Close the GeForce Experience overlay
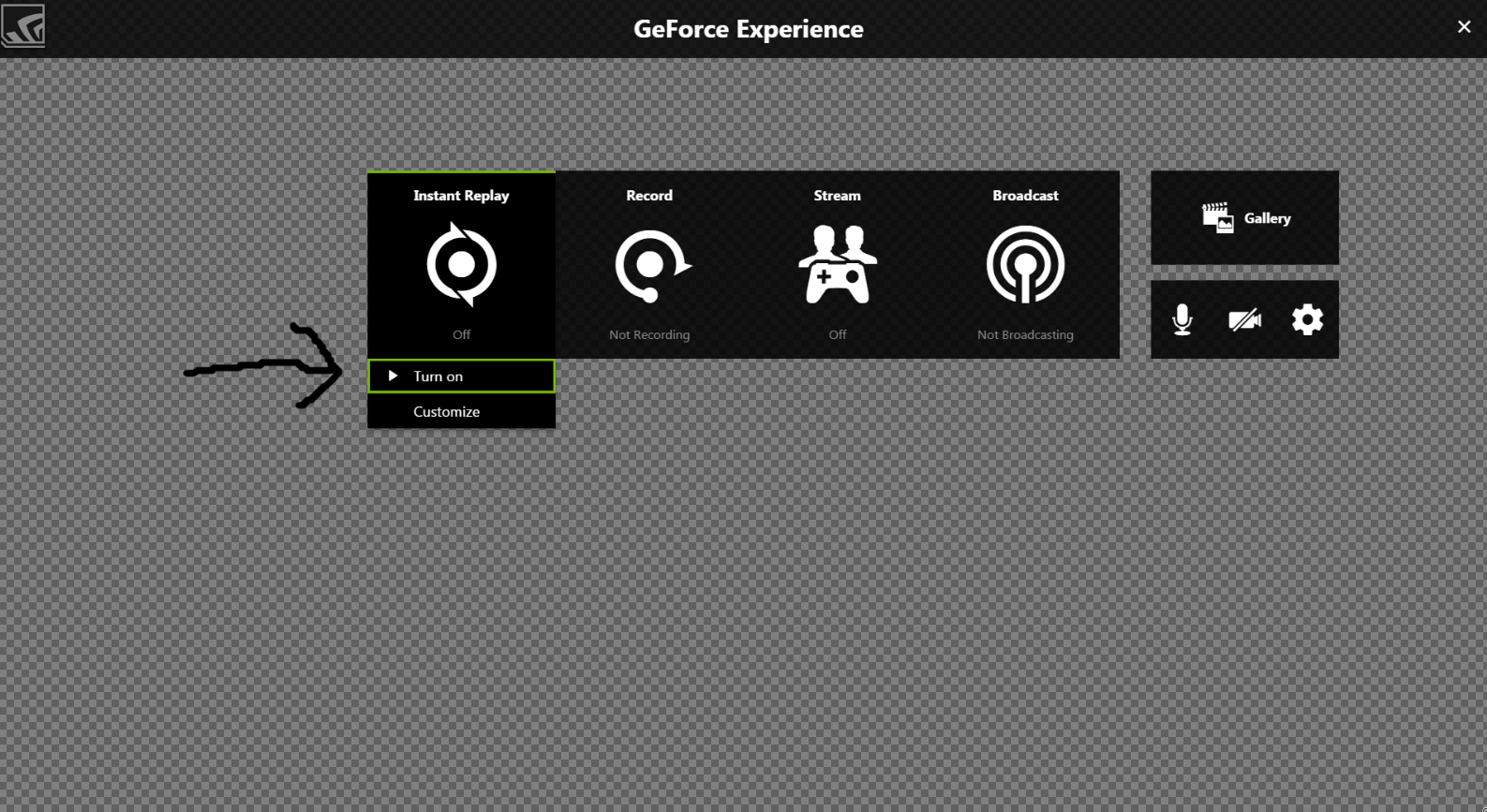The image size is (1487, 812). 1464,27
